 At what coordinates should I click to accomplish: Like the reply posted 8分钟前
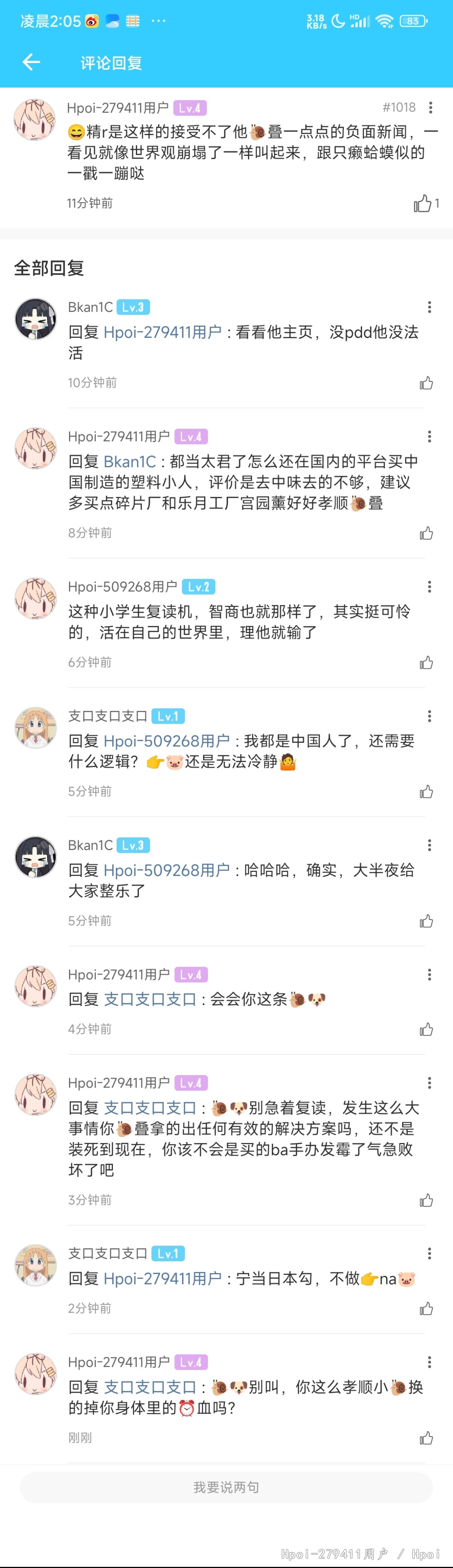426,533
